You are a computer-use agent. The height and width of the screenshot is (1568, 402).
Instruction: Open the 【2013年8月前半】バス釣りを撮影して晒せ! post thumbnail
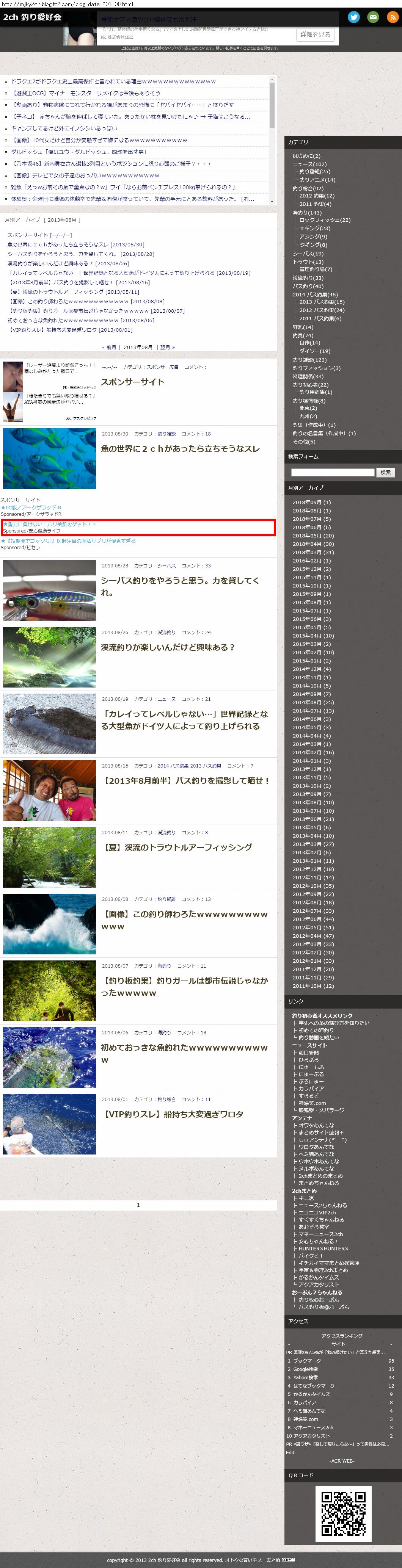click(49, 790)
